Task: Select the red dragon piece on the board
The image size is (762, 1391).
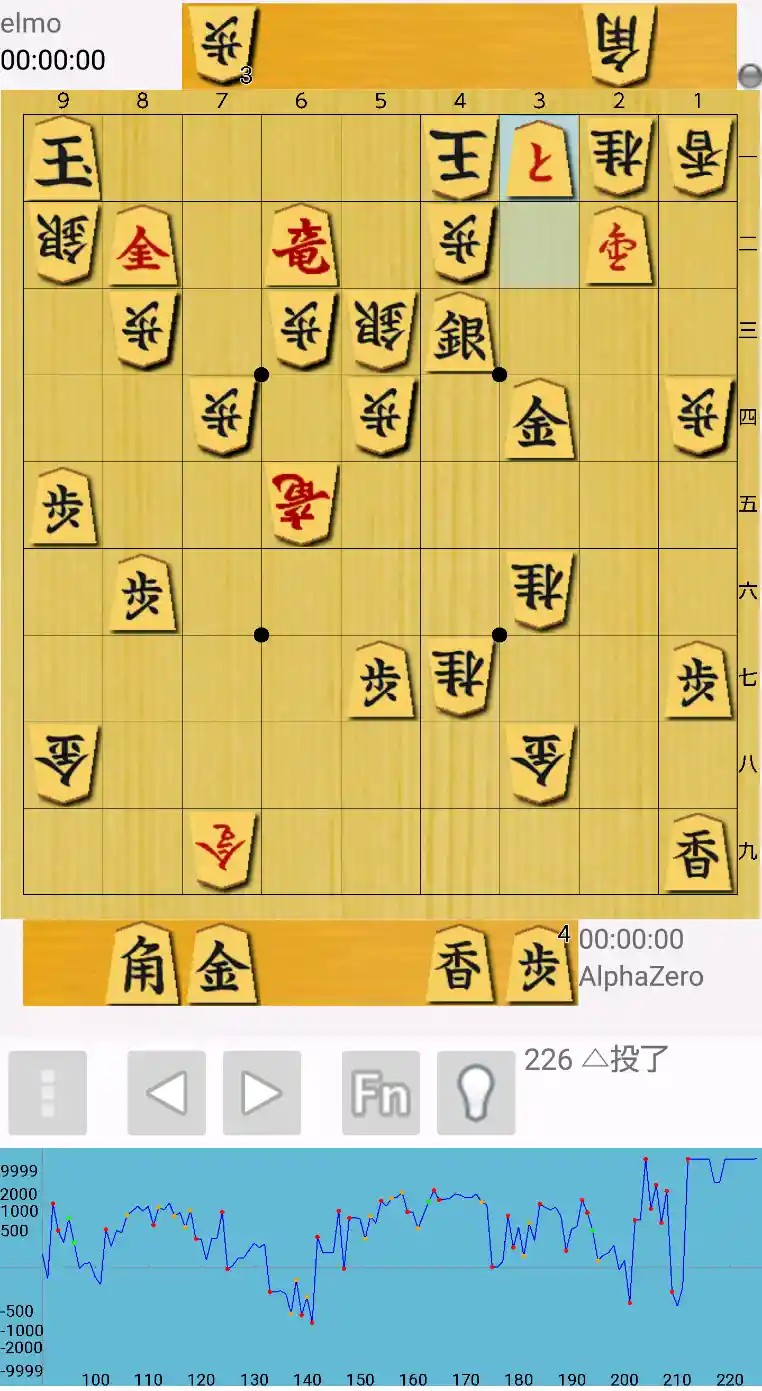Action: 301,245
